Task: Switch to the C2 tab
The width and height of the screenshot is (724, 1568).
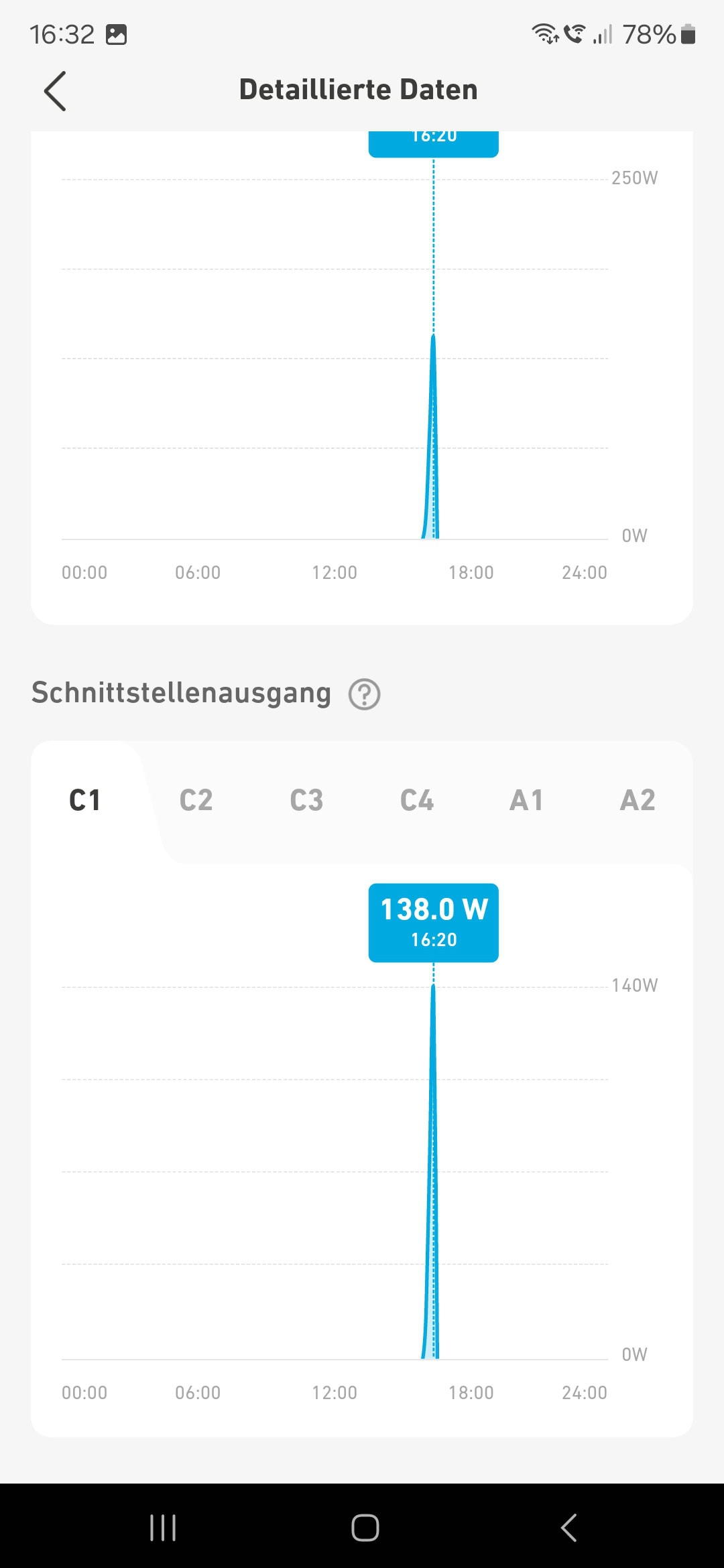Action: 196,800
